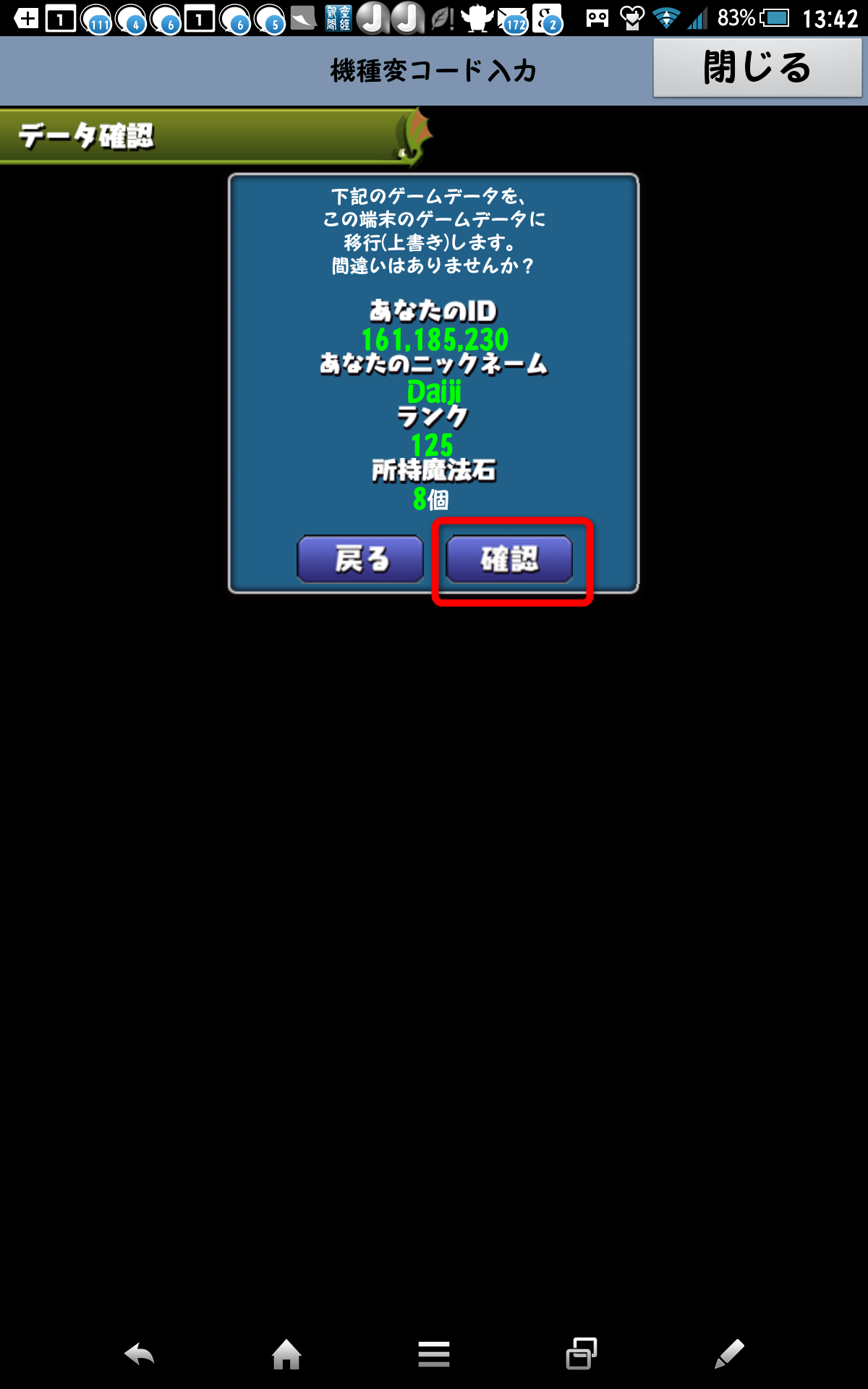Close the screen with 閉じる
Screen dimensions: 868x1389
point(757,68)
